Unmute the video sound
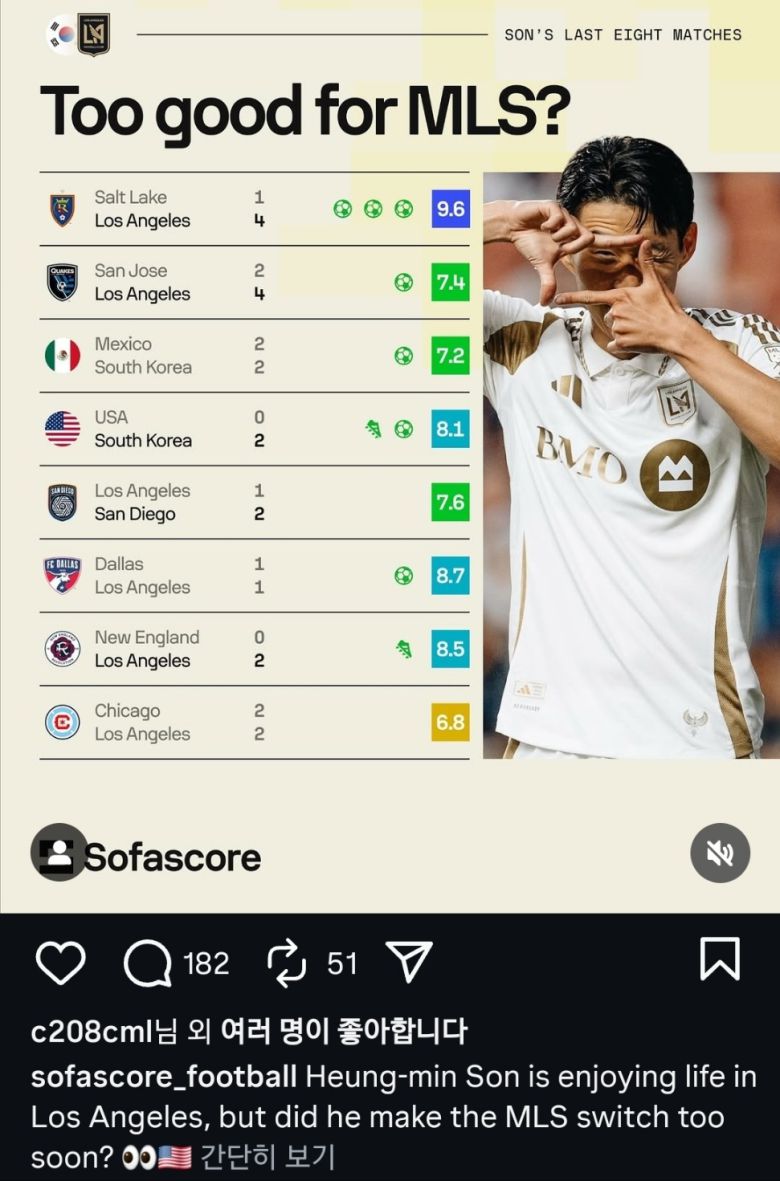780x1181 pixels. click(720, 853)
